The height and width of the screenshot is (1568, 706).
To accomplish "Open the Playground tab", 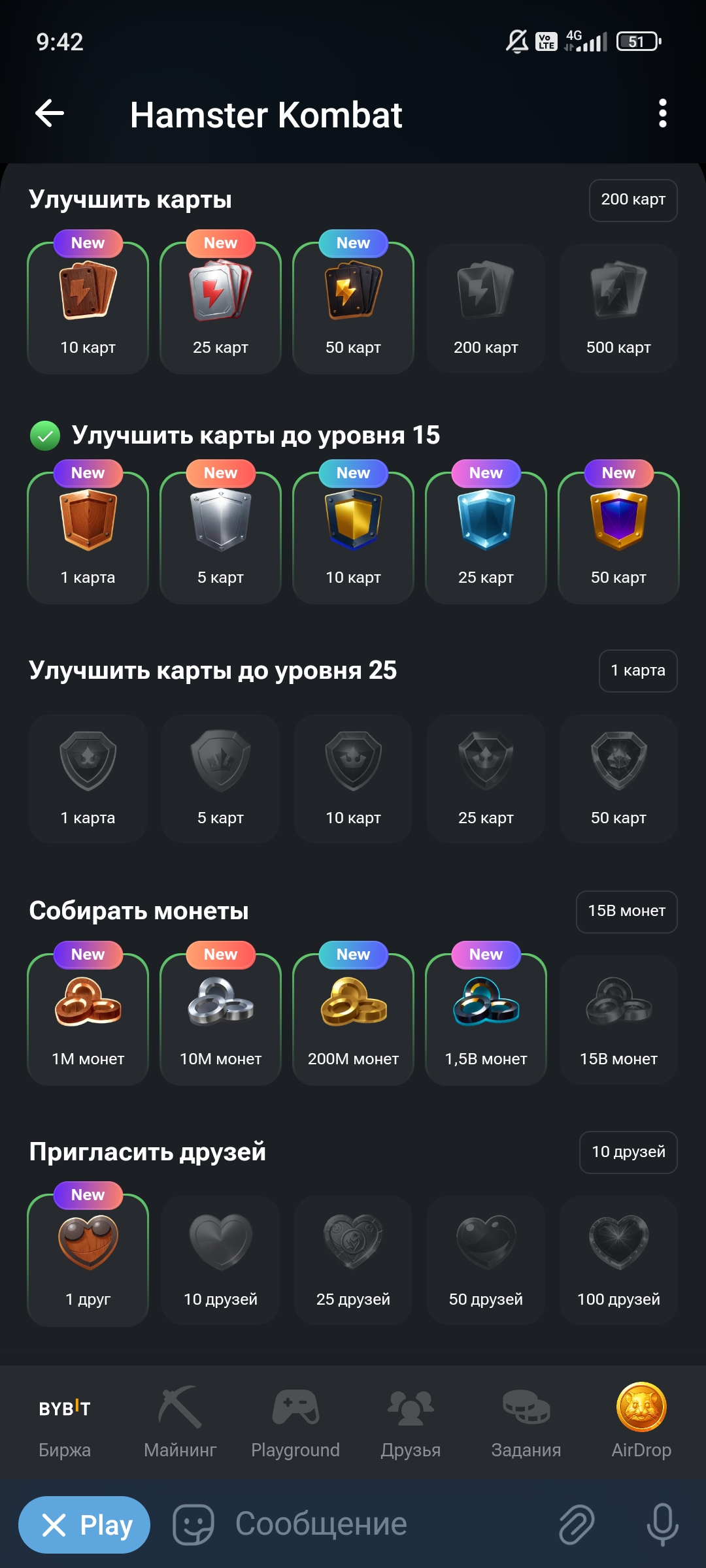I will 295,1422.
